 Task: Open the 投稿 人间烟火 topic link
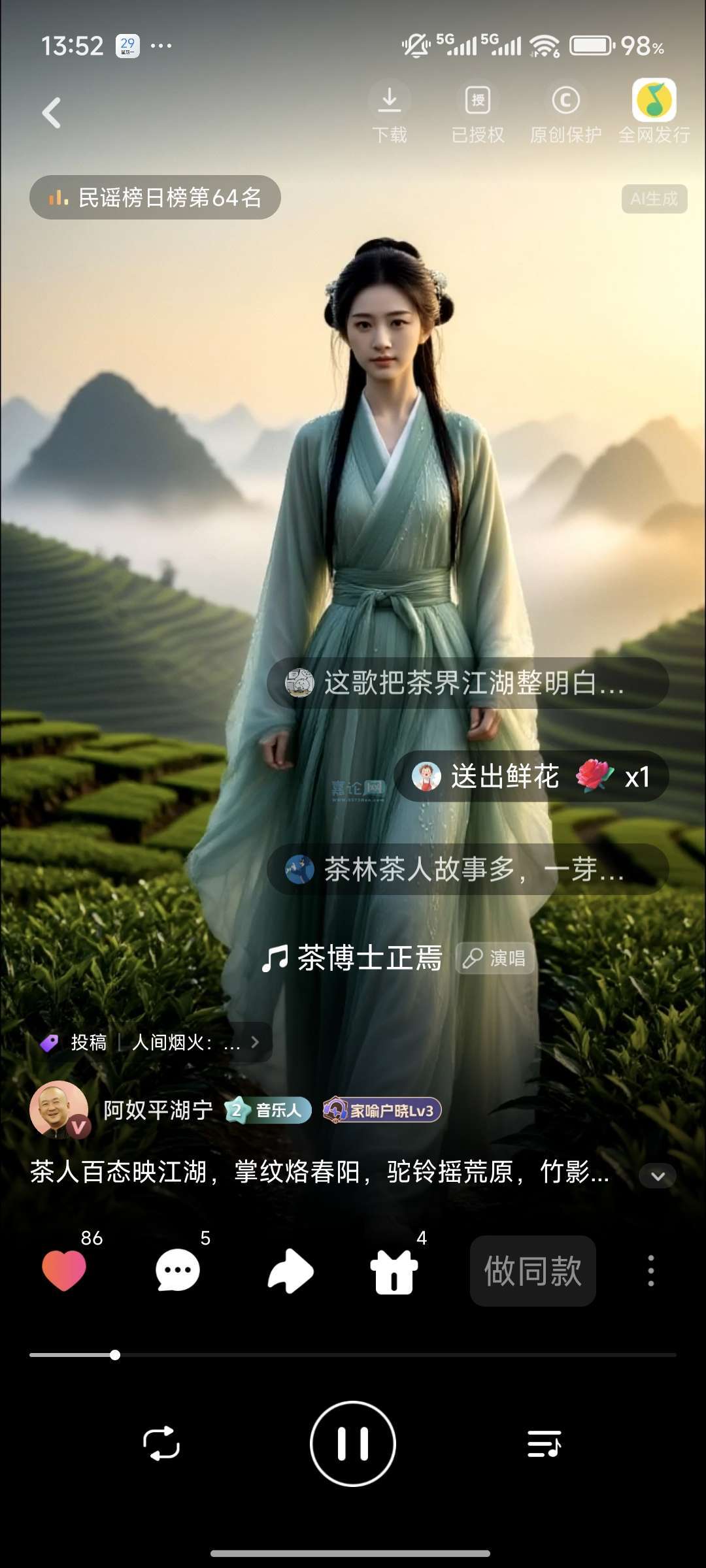click(x=152, y=1043)
